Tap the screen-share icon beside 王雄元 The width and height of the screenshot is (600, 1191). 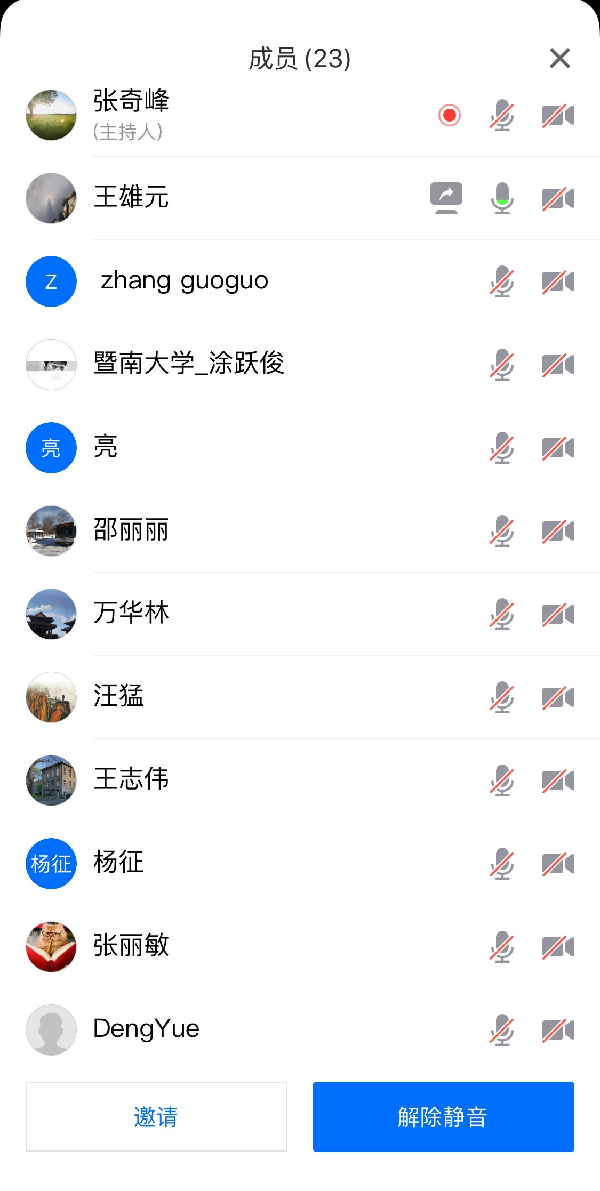coord(446,197)
